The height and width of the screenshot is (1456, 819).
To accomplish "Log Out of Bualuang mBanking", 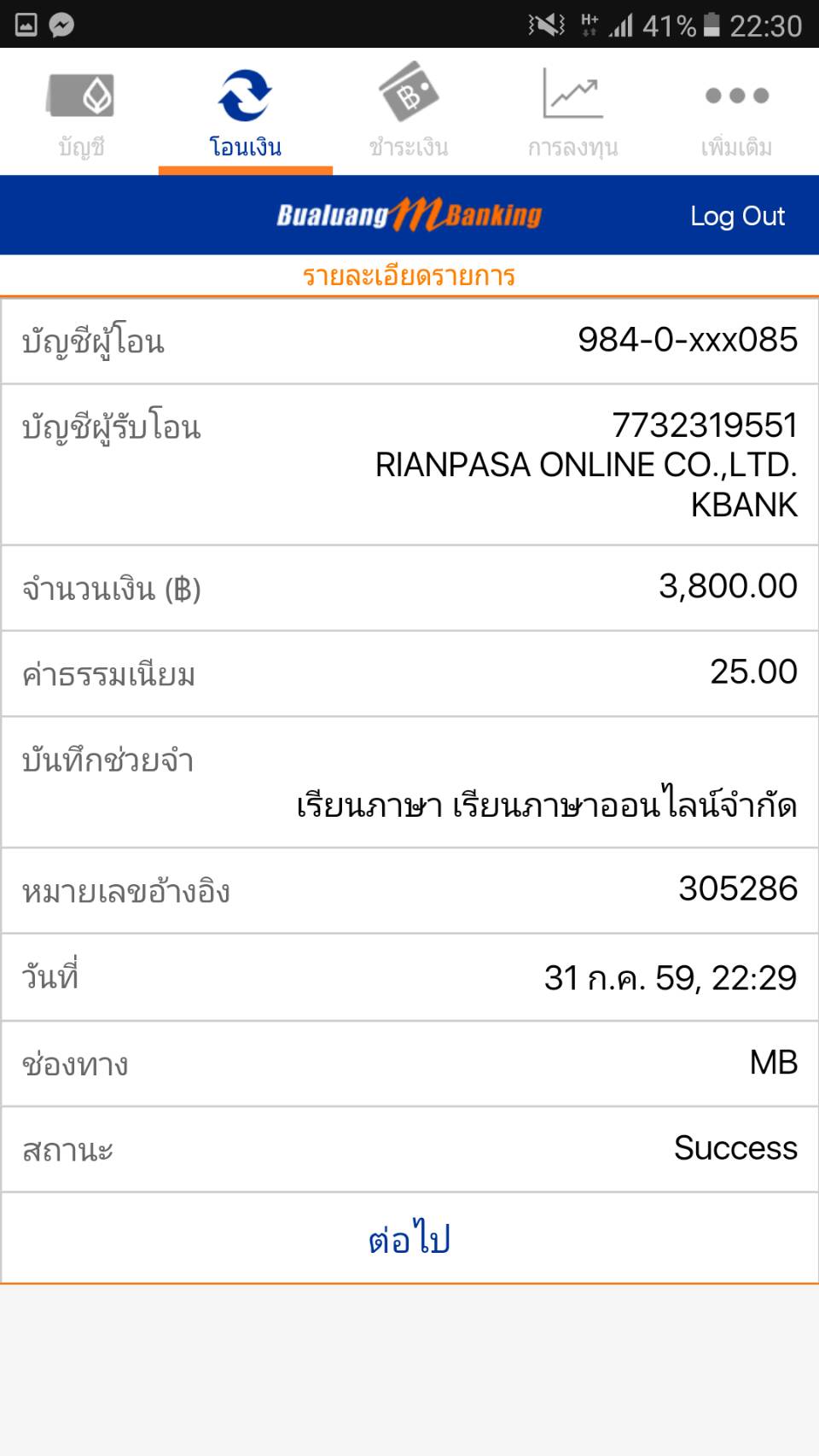I will coord(737,216).
